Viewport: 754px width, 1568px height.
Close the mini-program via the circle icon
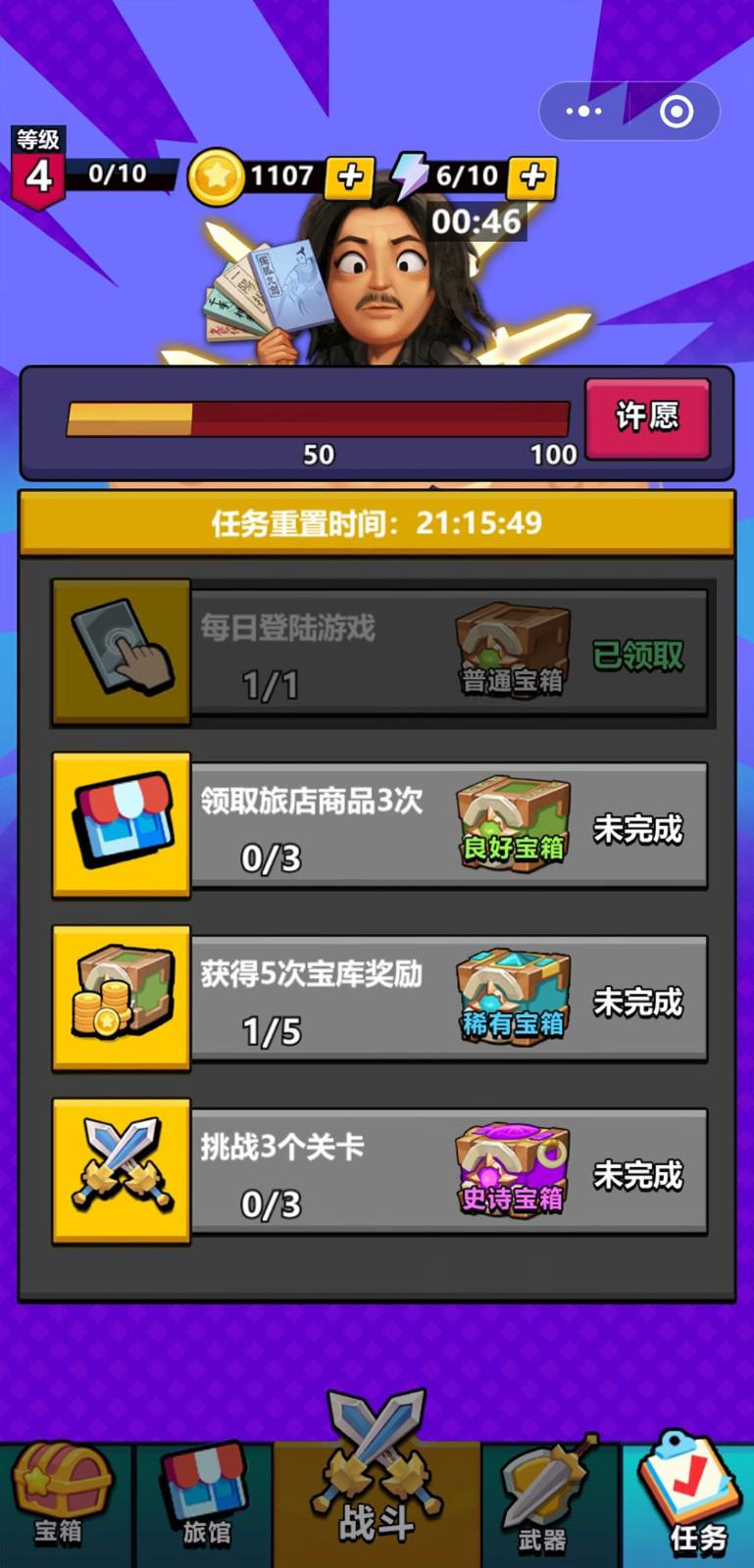click(677, 111)
